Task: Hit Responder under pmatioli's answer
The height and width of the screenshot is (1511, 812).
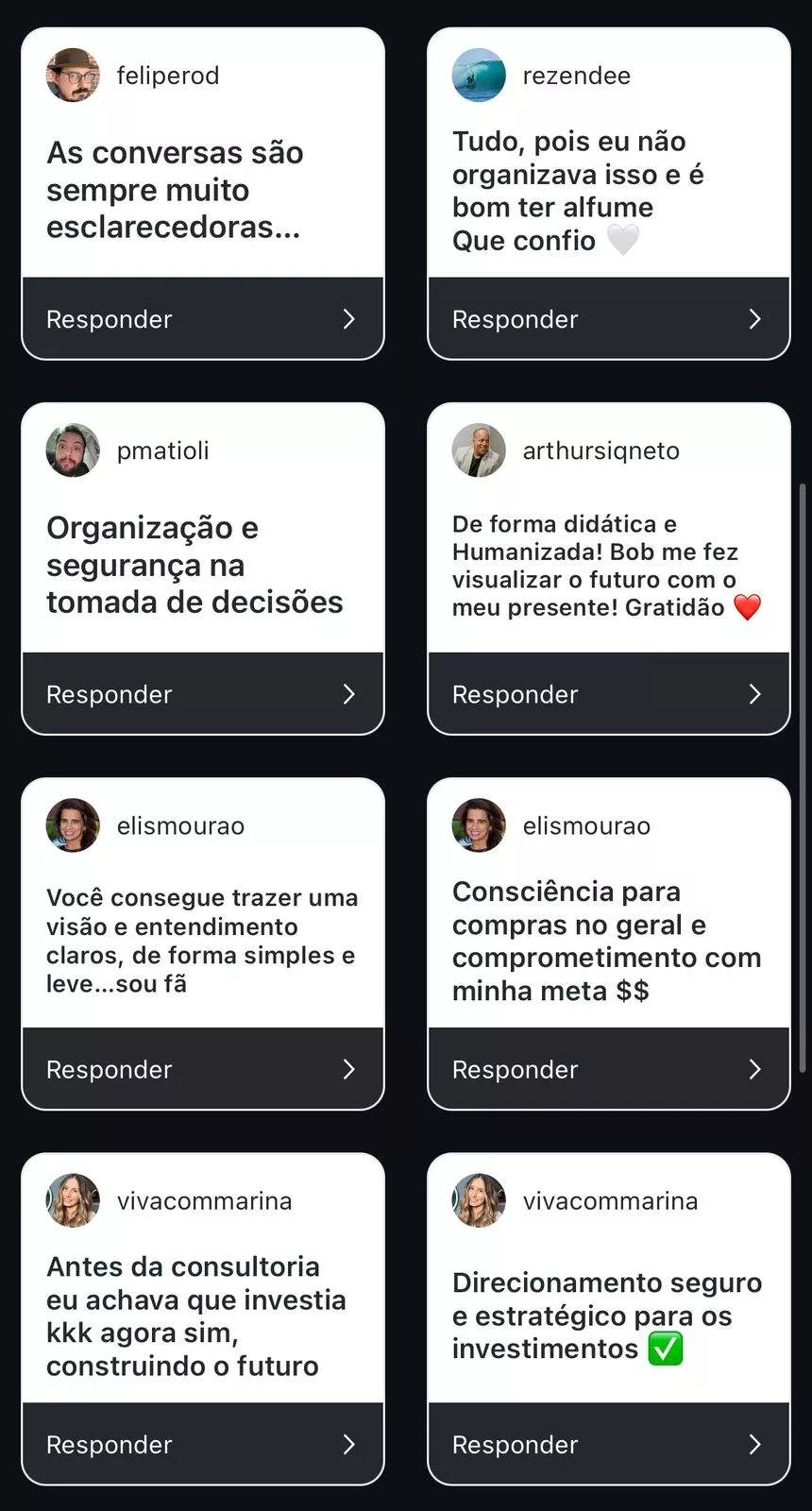Action: [202, 694]
